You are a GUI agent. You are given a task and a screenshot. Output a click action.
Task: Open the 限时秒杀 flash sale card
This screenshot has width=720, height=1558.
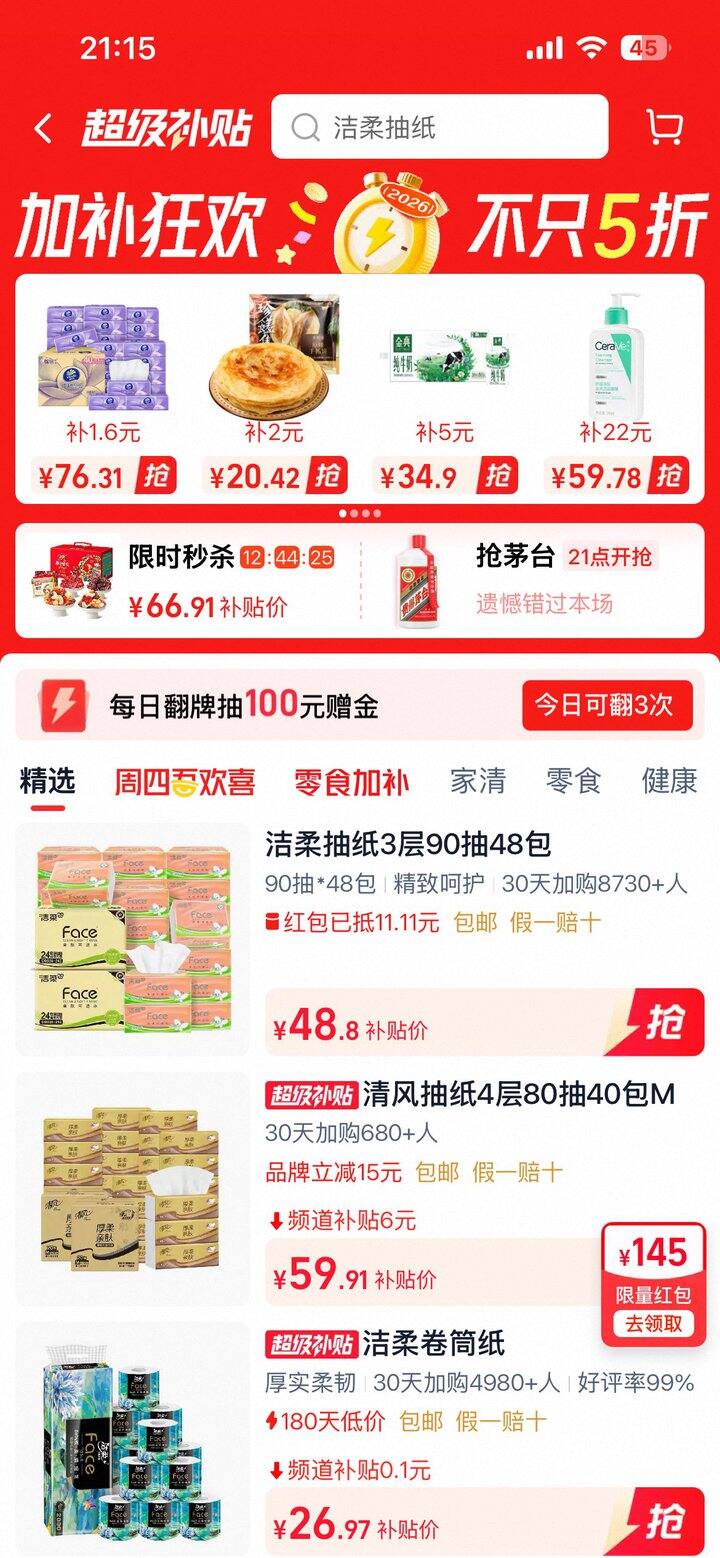(x=185, y=580)
